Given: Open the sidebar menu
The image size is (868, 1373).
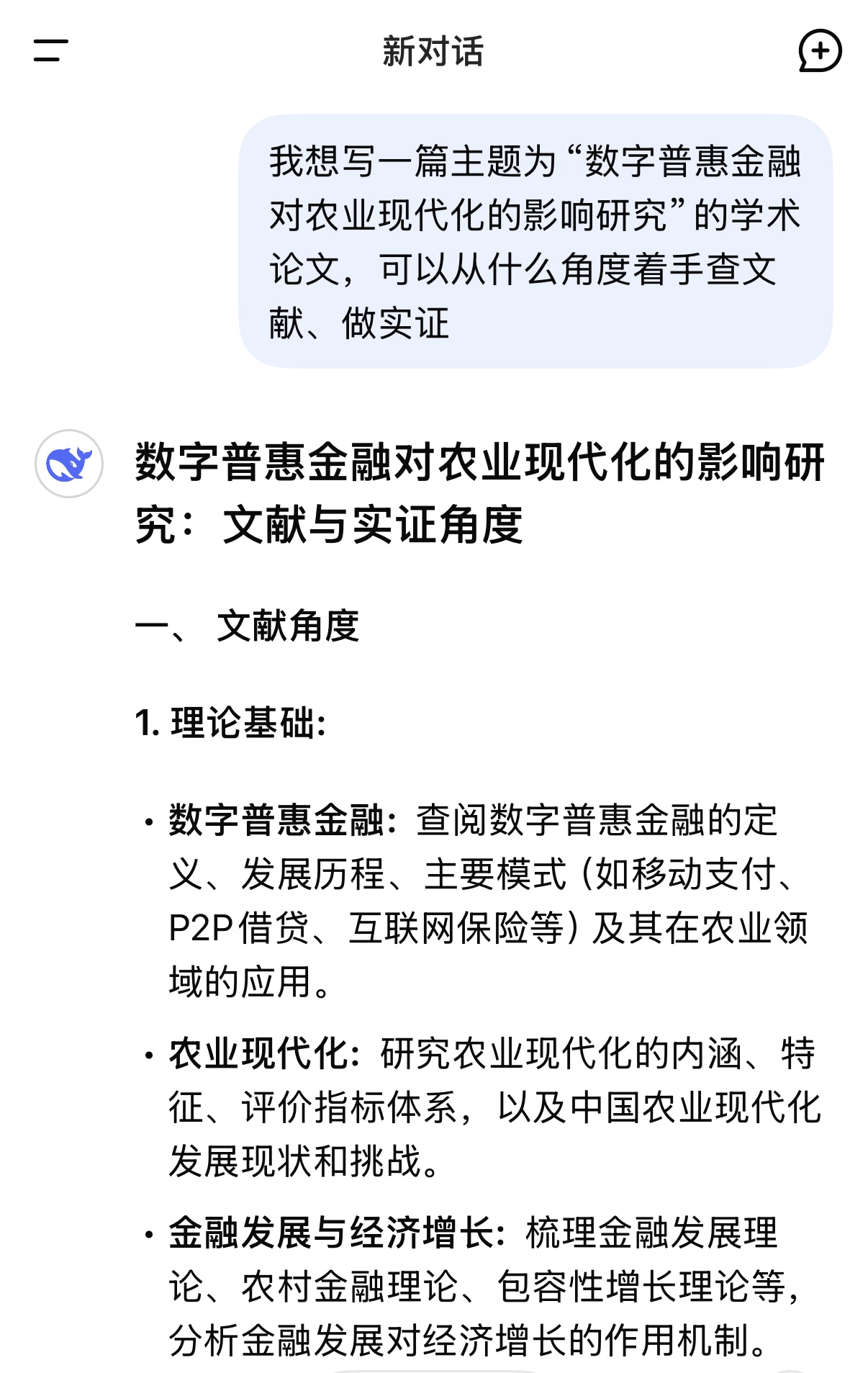Looking at the screenshot, I should [50, 50].
